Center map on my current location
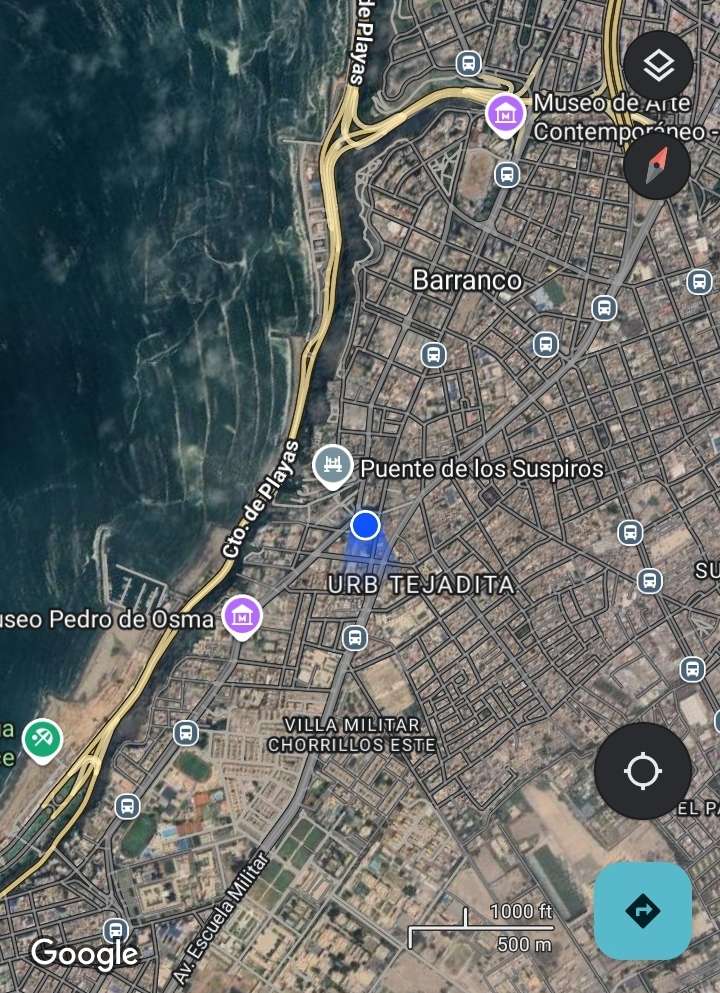This screenshot has height=993, width=720. pos(642,771)
